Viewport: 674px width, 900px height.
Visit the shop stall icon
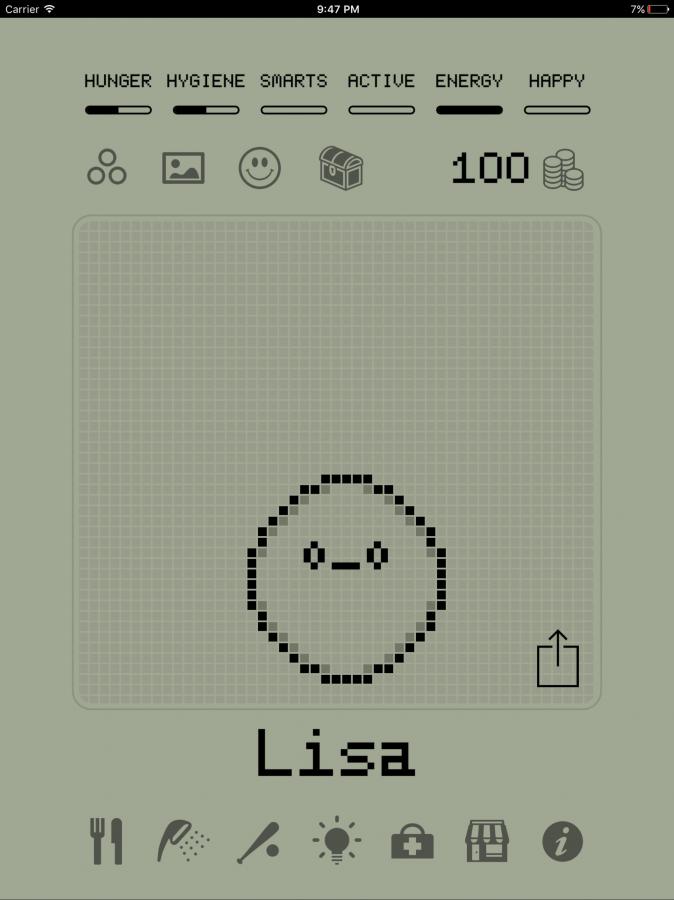coord(487,841)
